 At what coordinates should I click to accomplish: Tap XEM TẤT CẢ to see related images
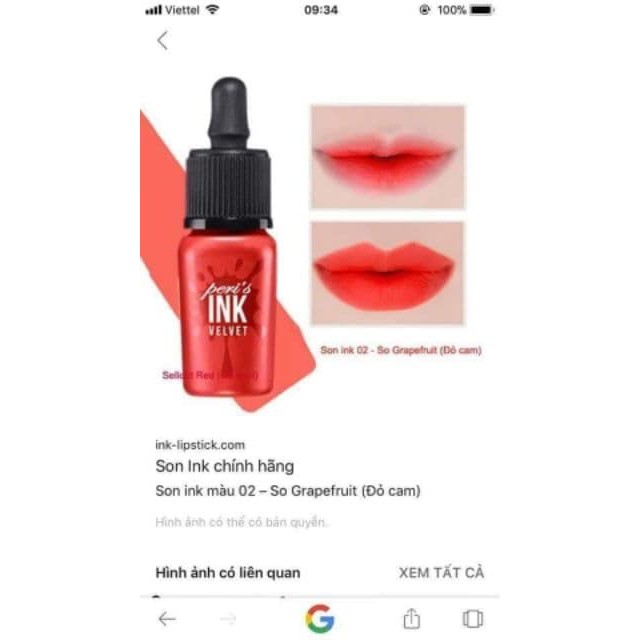[x=441, y=573]
